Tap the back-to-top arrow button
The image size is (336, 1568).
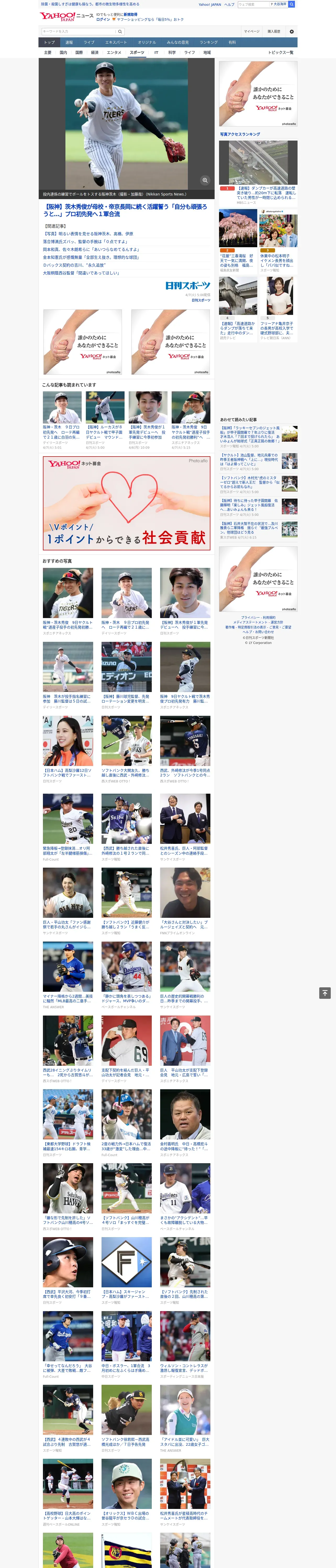(x=325, y=993)
